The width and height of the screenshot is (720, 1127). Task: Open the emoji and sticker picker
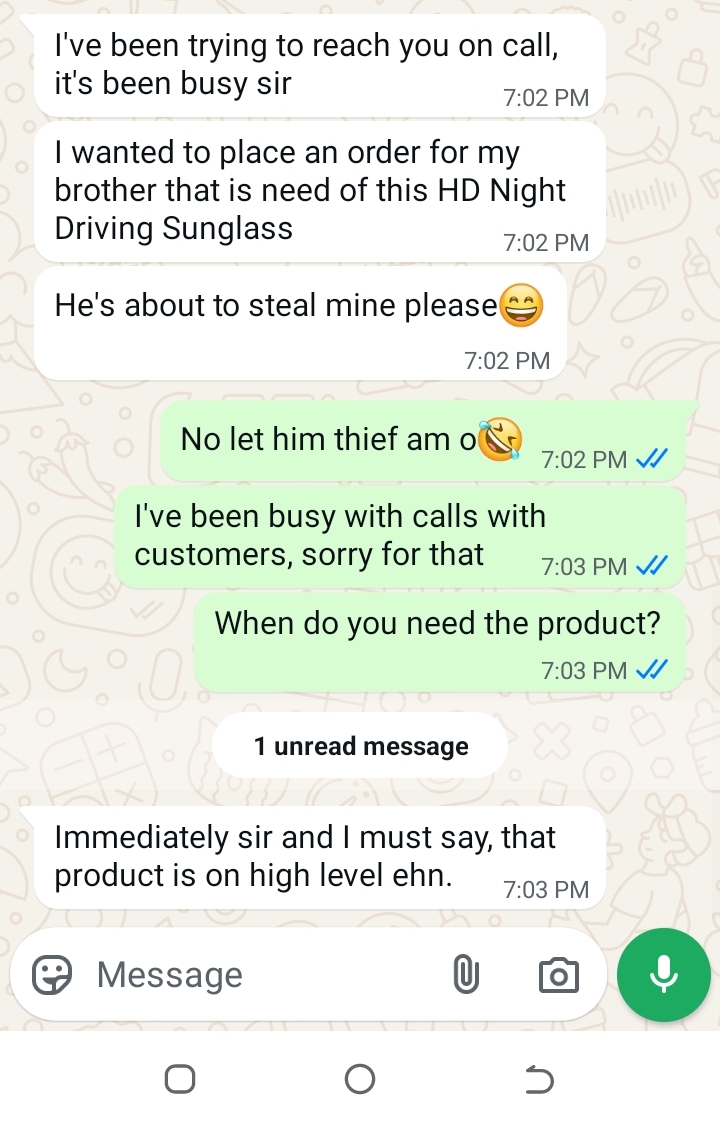coord(52,975)
